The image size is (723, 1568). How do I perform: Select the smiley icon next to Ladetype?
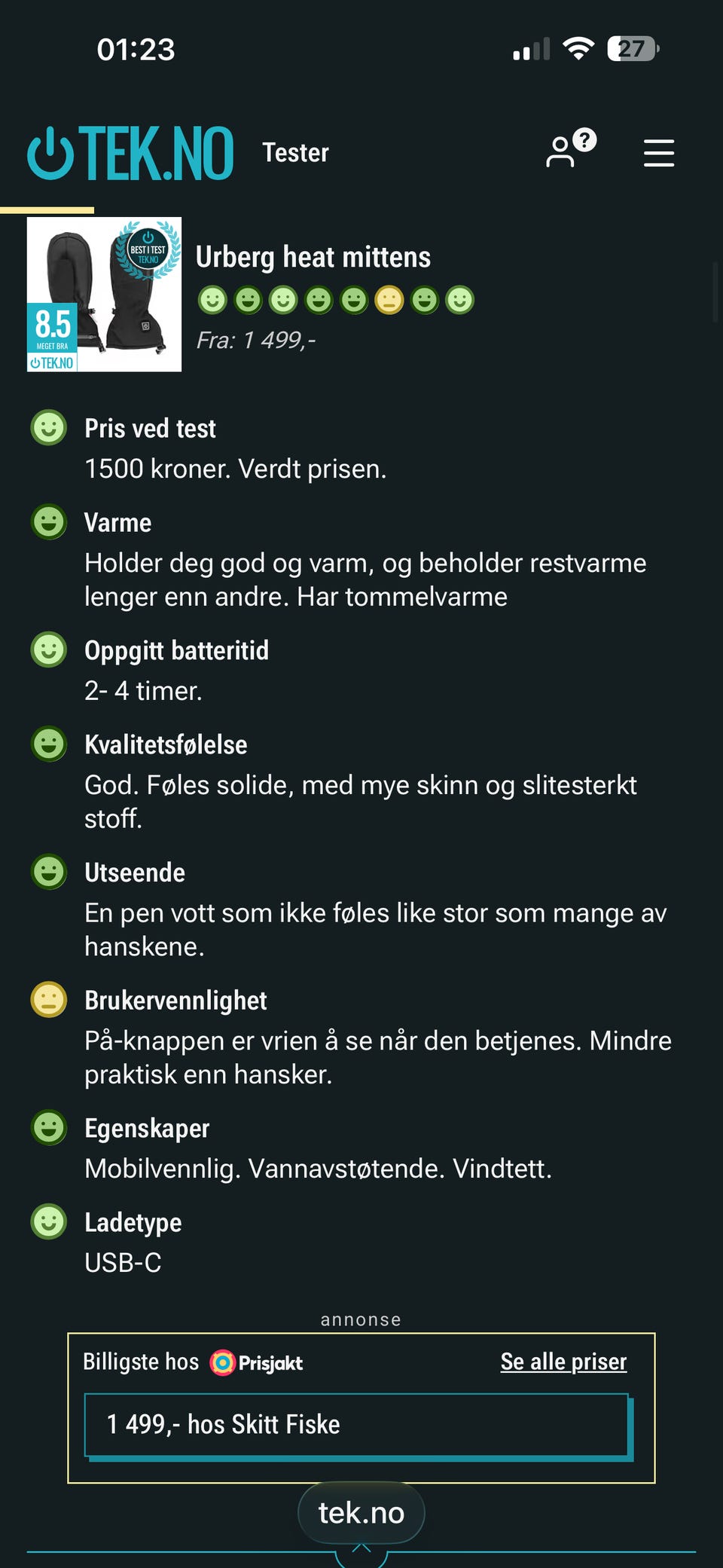[x=48, y=1222]
